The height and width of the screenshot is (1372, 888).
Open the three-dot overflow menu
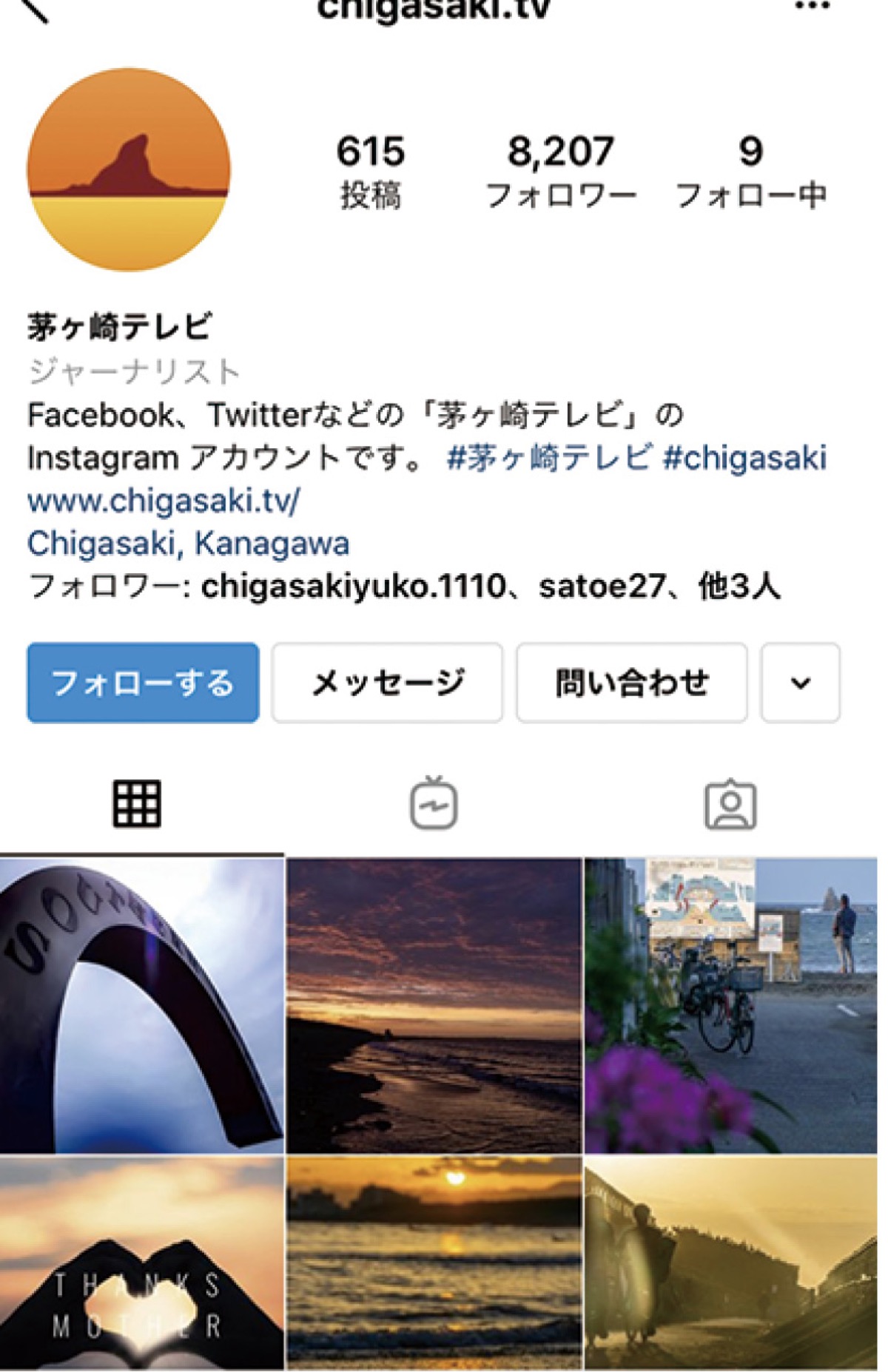click(812, 7)
